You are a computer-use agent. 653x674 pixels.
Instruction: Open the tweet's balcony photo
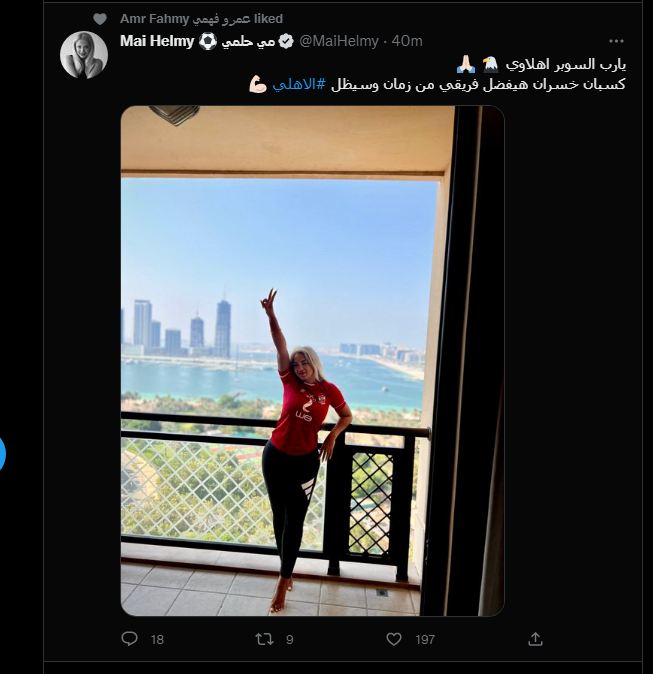pos(312,360)
